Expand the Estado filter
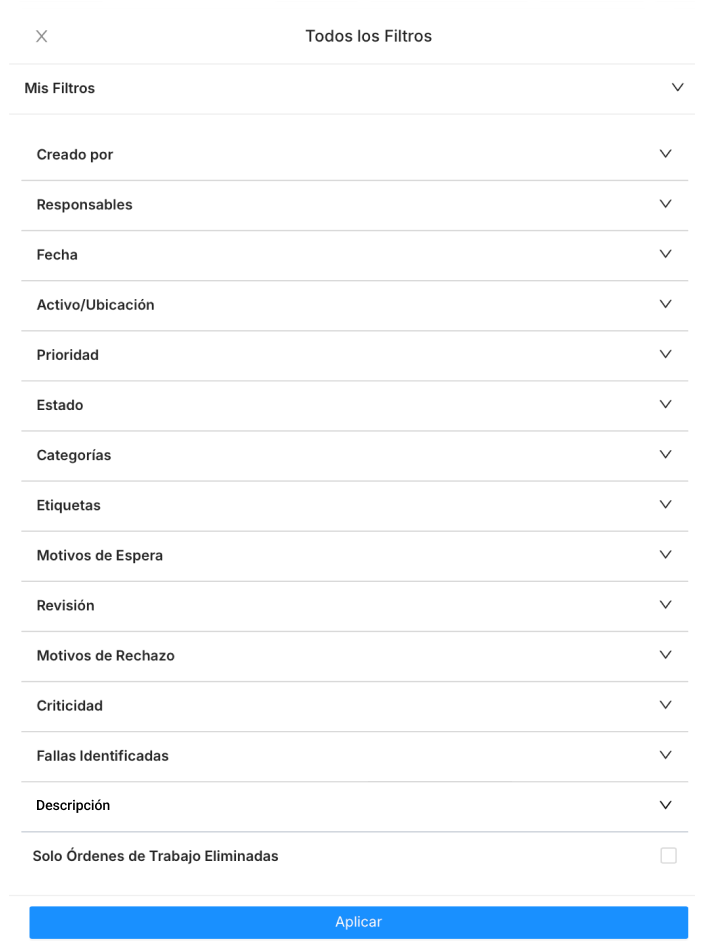Screen dimensions: 704x951 coord(665,404)
